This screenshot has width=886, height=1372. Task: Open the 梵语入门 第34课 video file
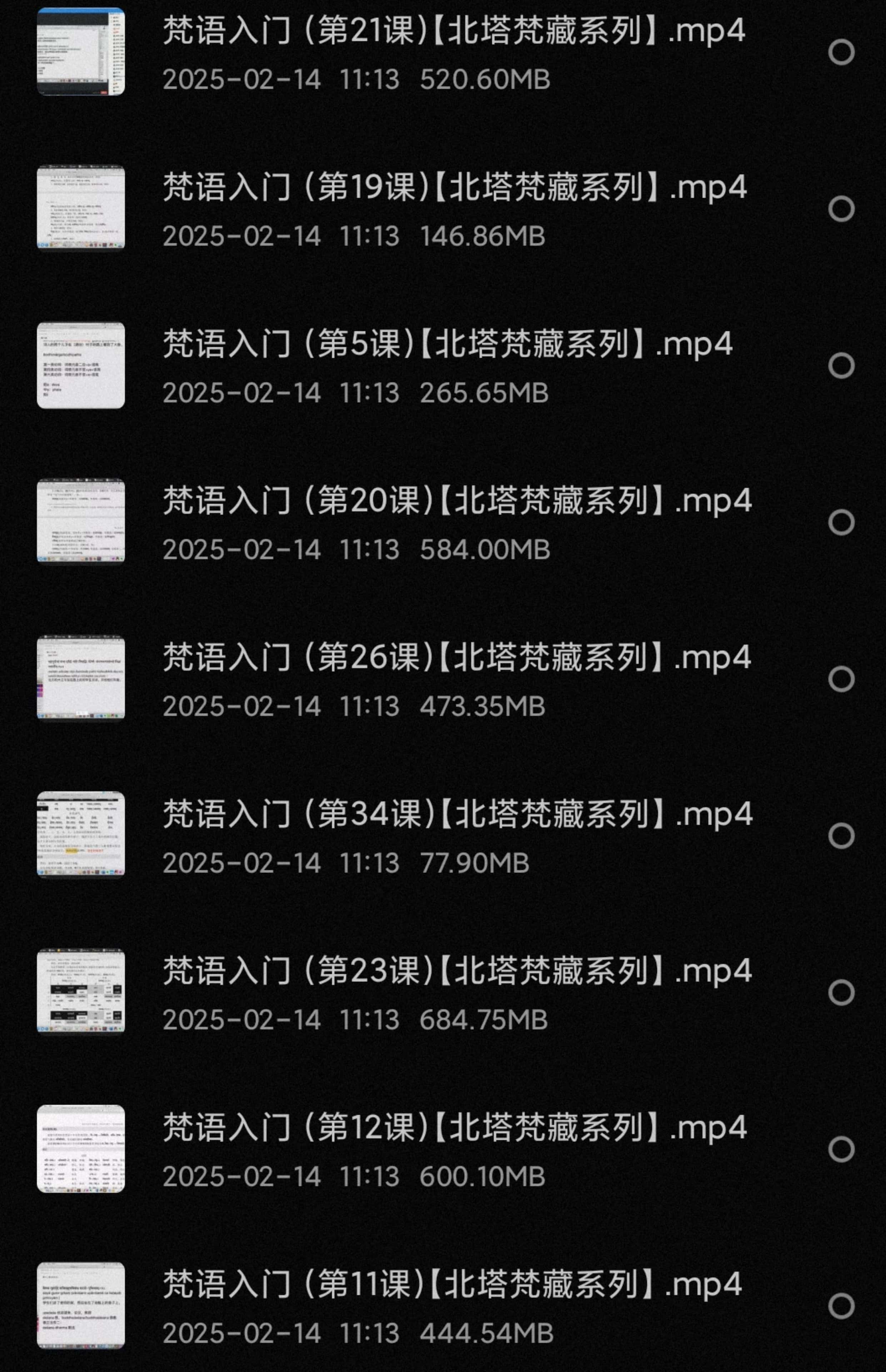tap(457, 815)
